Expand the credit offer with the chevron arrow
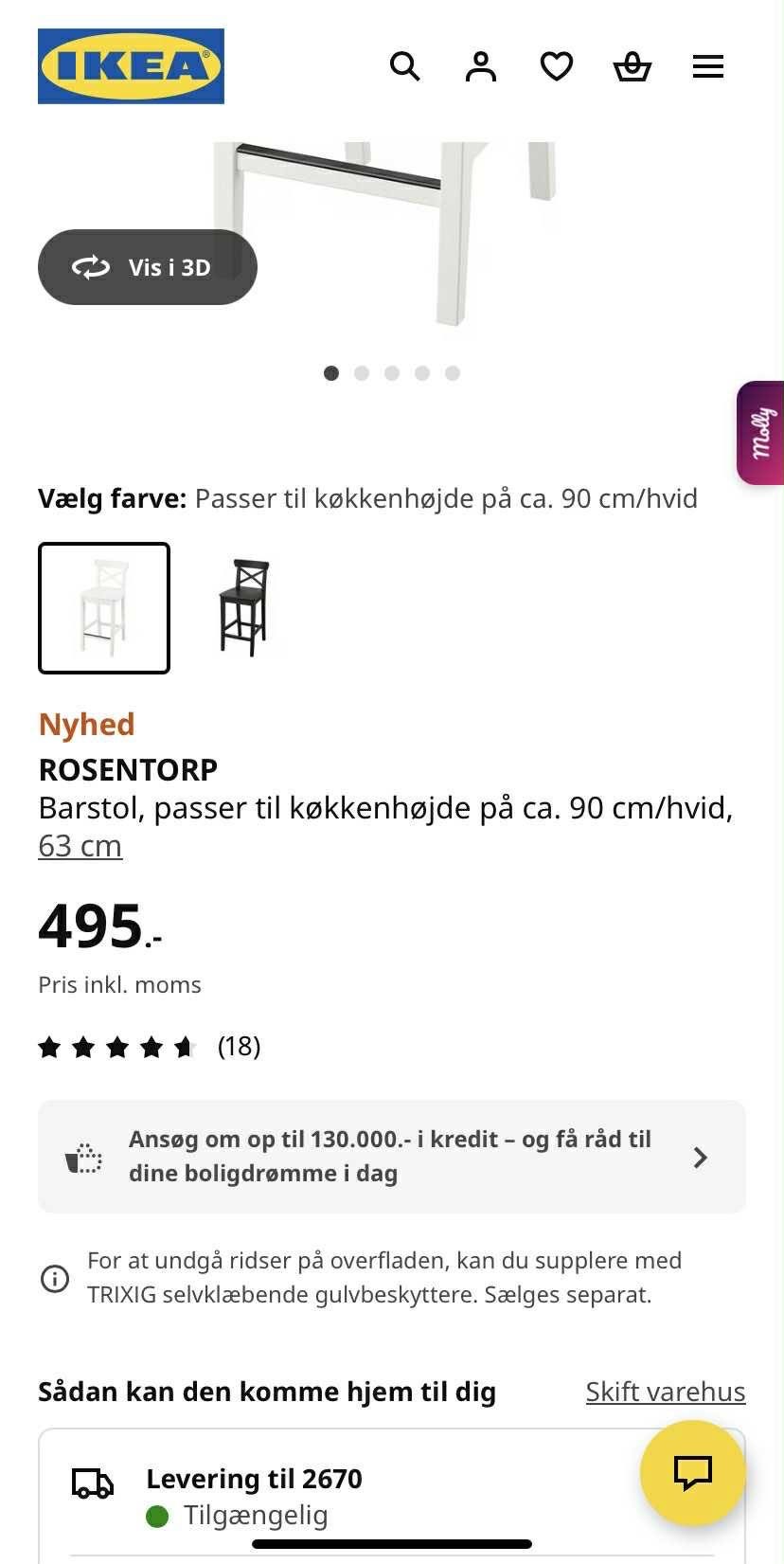The image size is (784, 1564). 701,1158
